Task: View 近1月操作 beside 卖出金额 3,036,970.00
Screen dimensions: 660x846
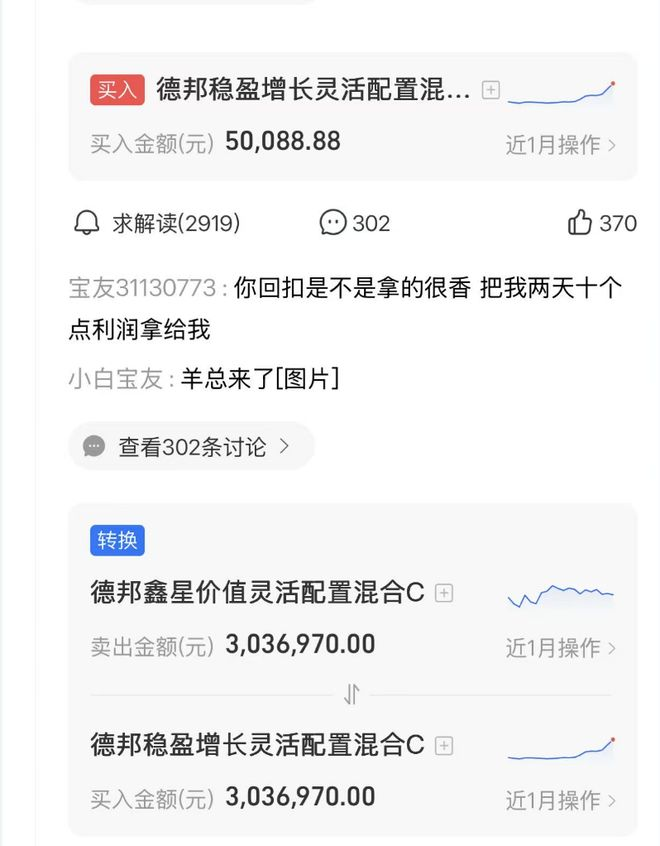Action: click(560, 648)
